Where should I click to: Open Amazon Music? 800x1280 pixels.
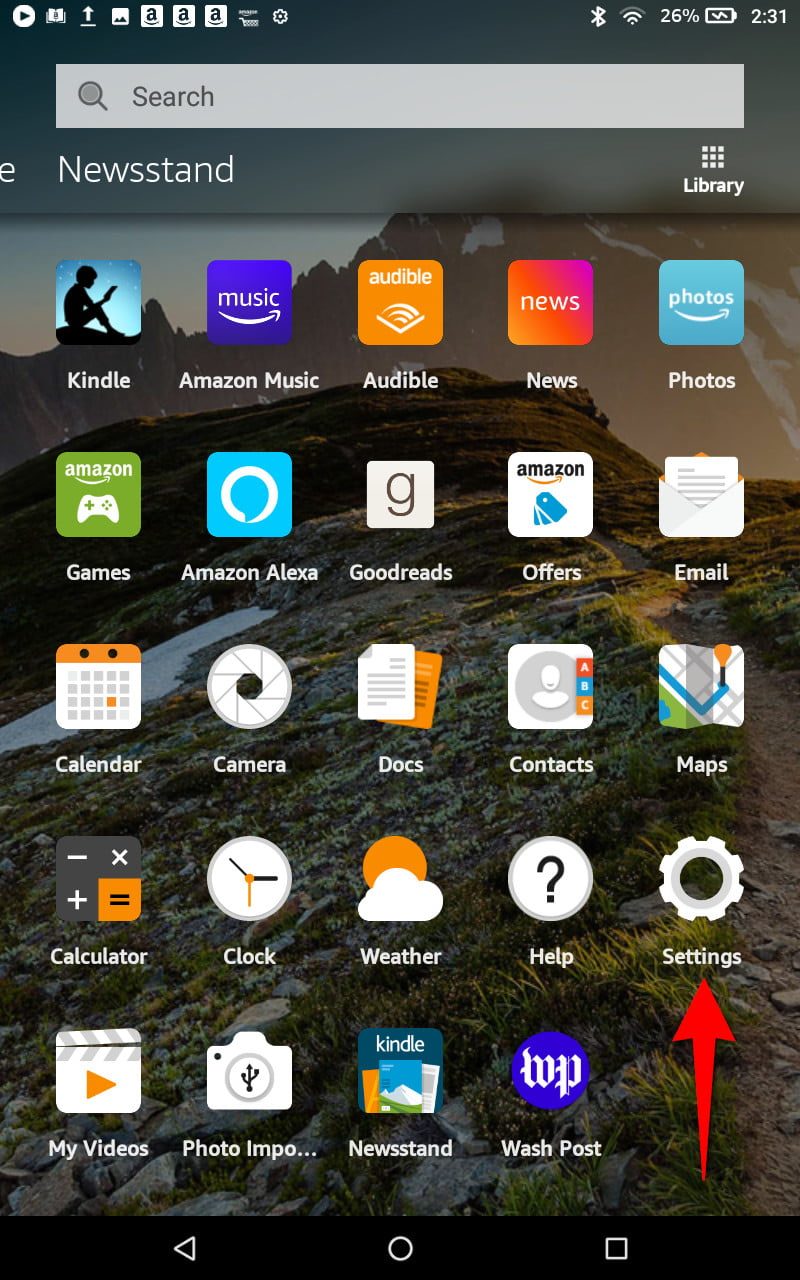point(249,303)
